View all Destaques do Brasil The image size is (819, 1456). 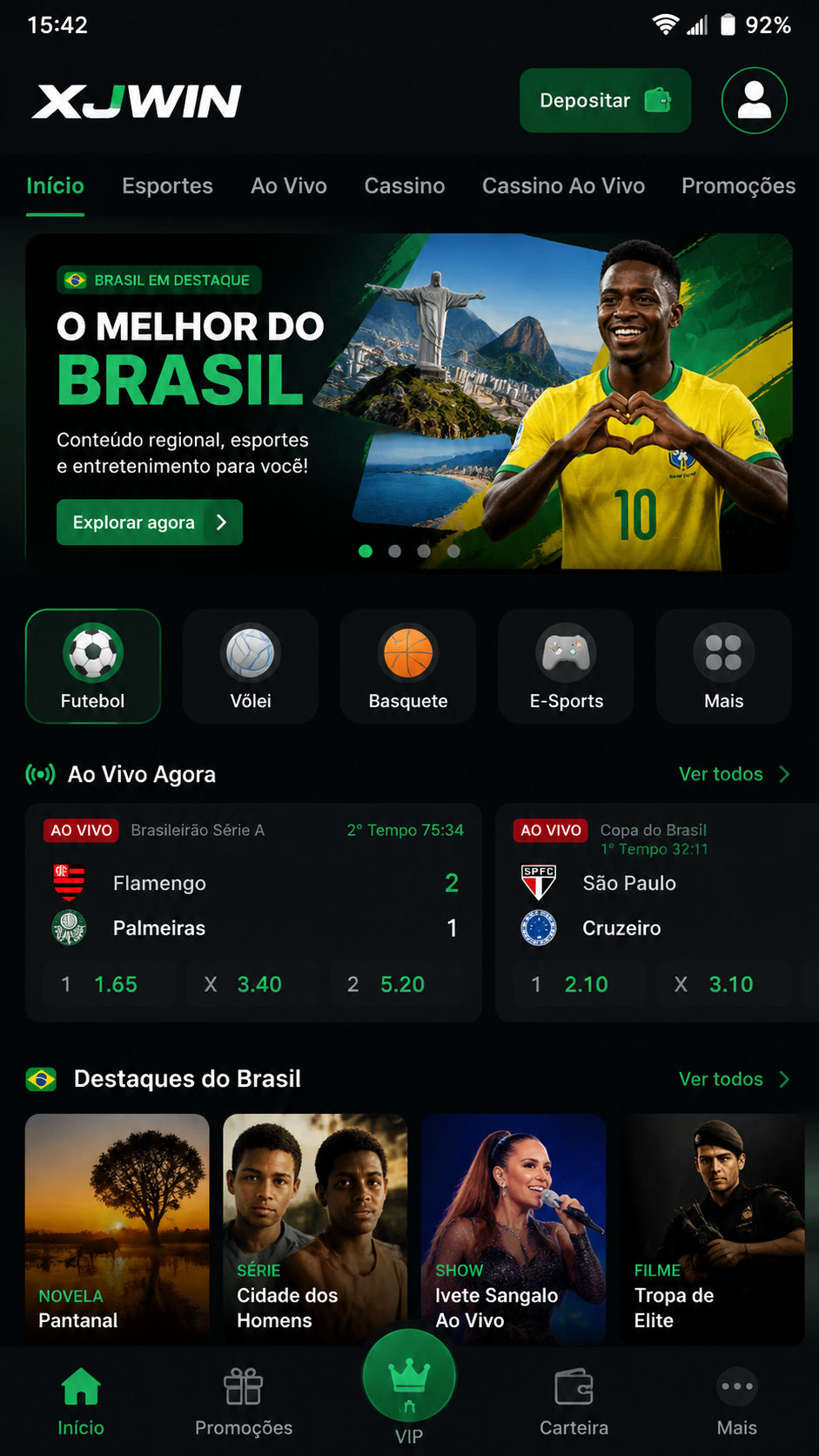point(734,1079)
